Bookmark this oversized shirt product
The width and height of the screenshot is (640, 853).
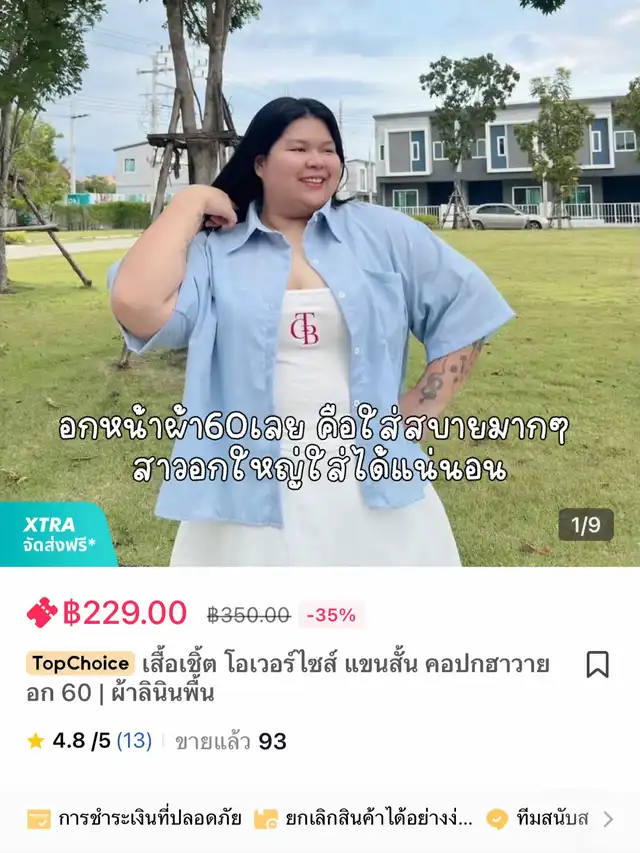point(597,664)
